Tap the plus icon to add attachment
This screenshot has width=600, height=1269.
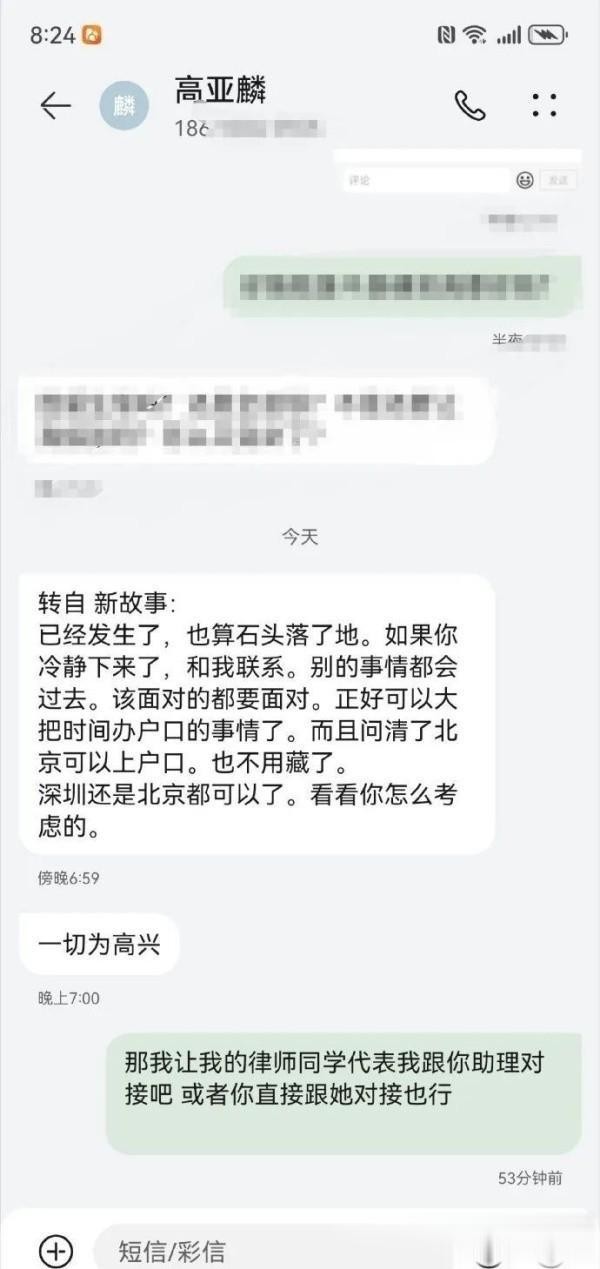pyautogui.click(x=56, y=1249)
